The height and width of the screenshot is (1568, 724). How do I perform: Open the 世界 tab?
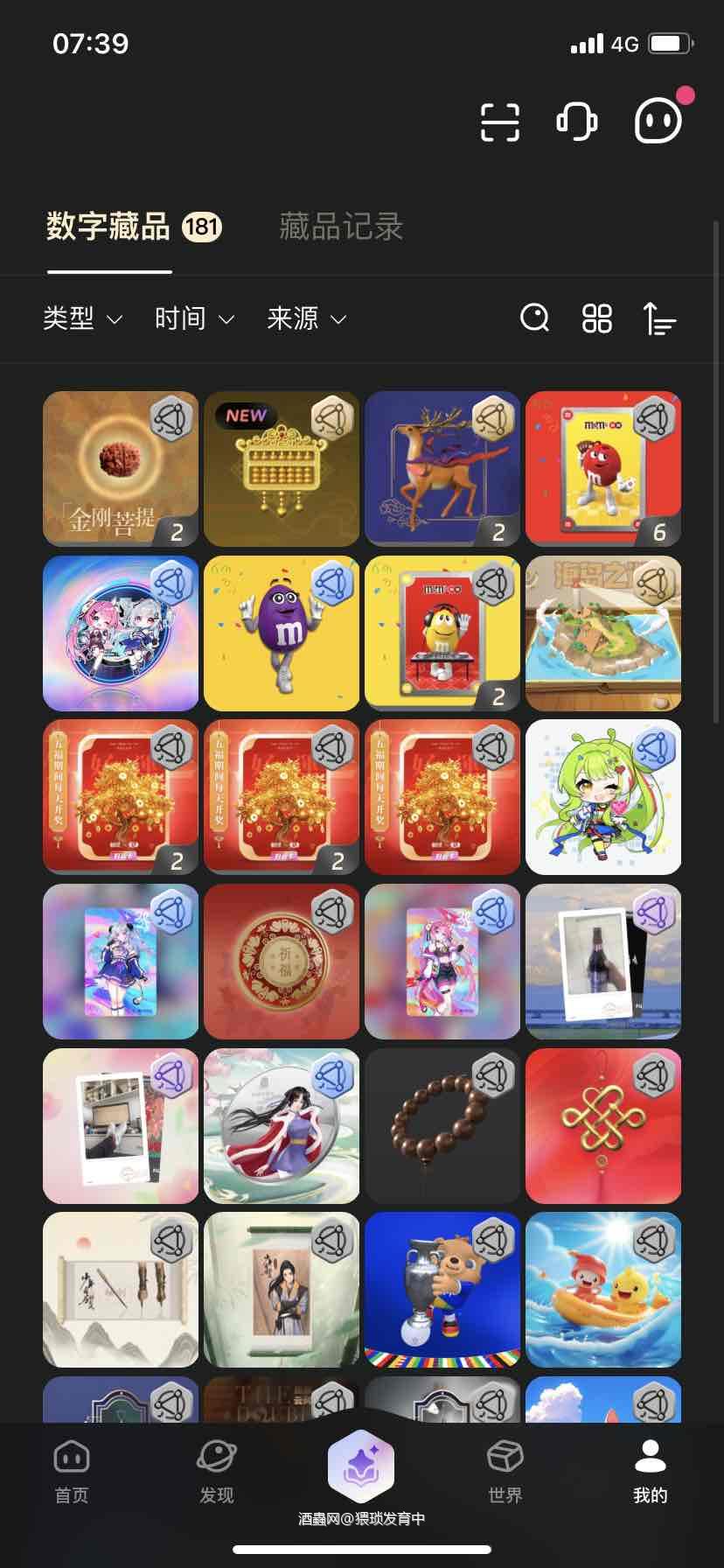(x=505, y=1472)
